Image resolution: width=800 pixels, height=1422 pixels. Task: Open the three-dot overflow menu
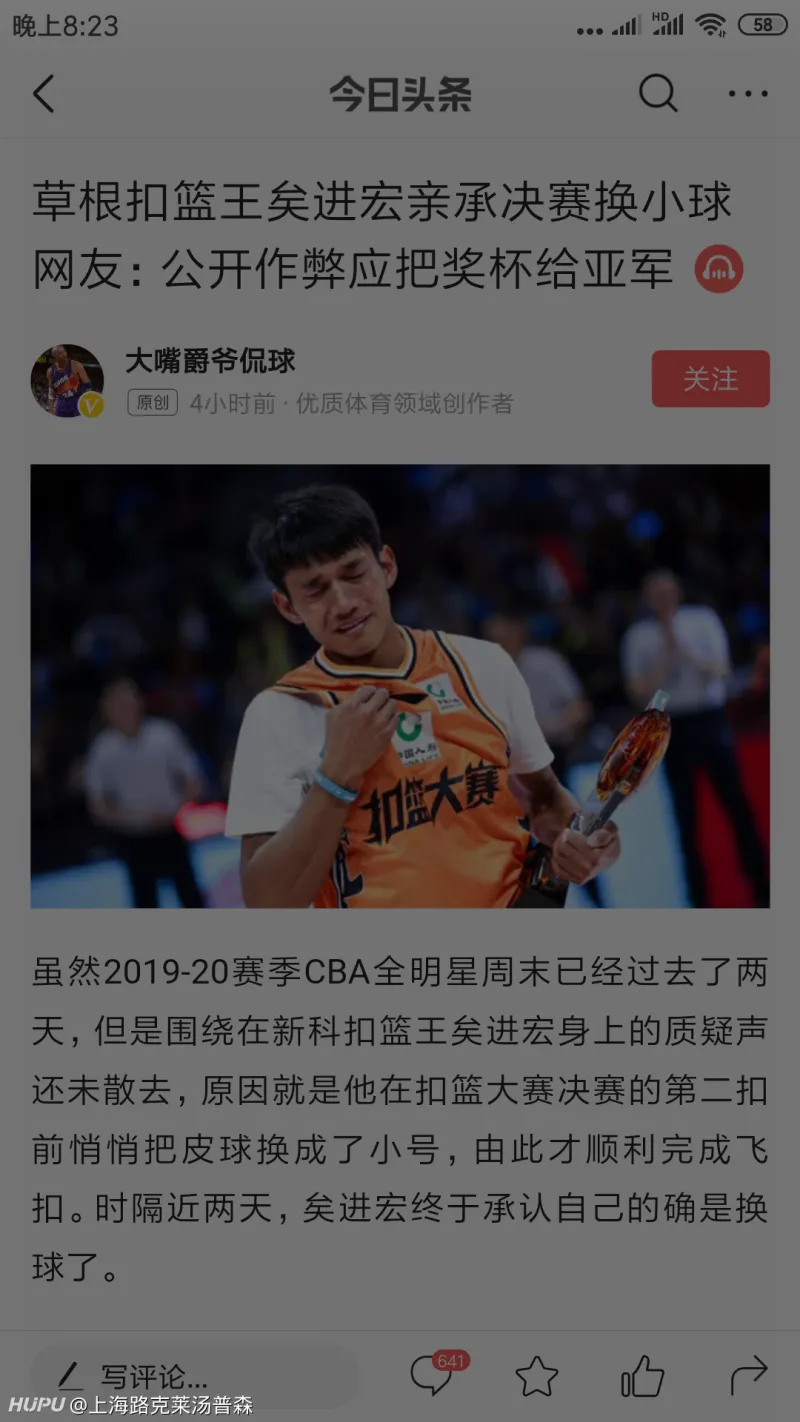click(747, 95)
